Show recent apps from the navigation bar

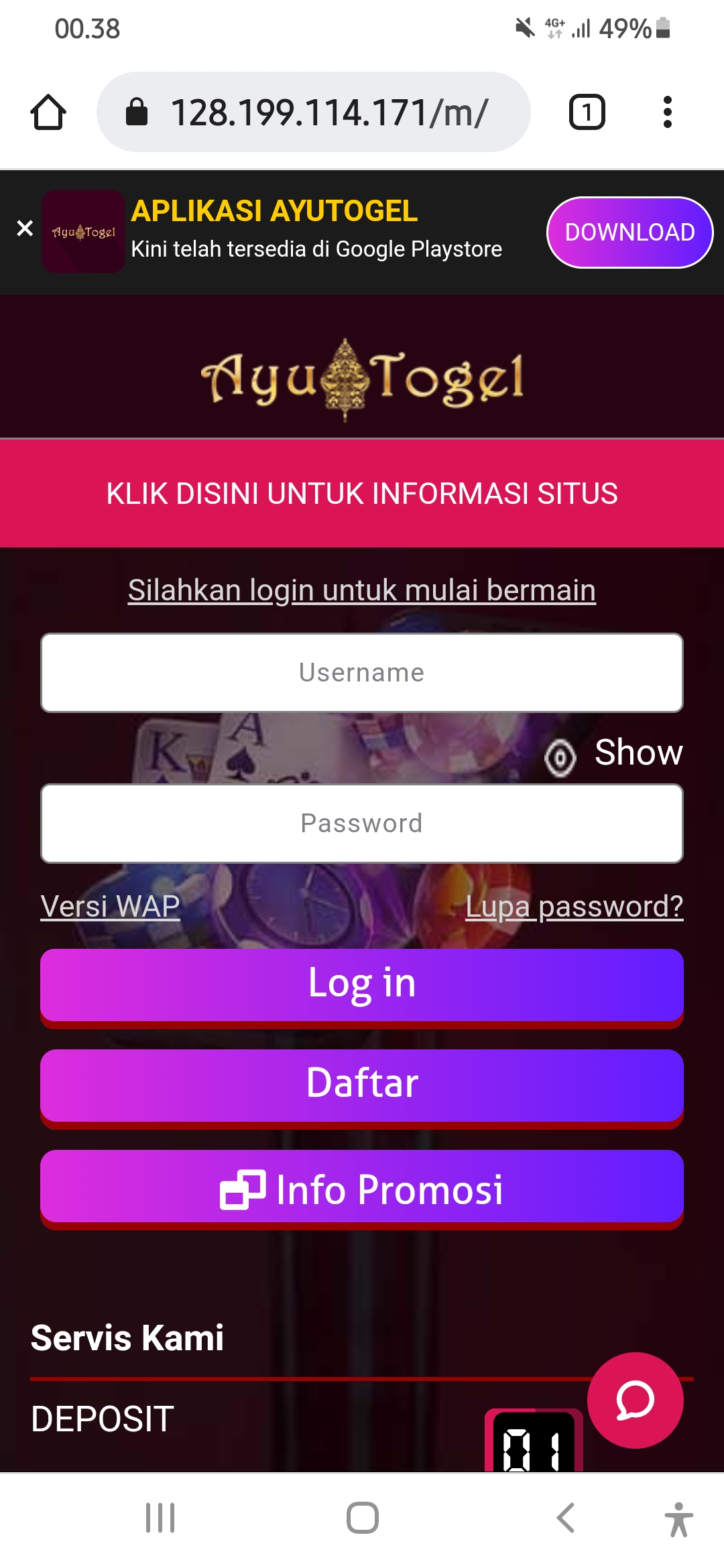pos(160,1518)
